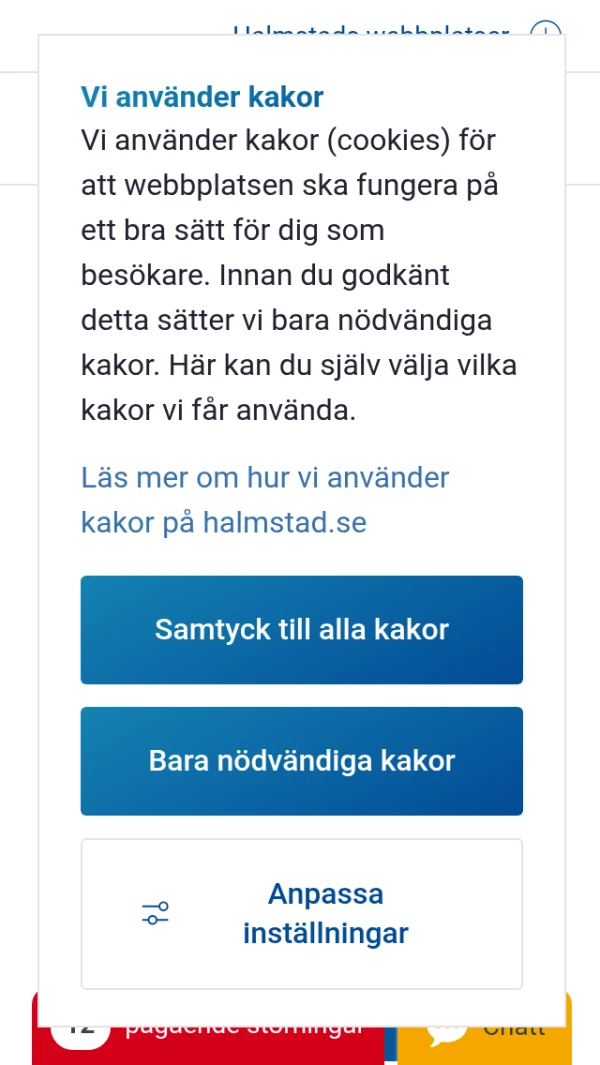
Task: Open the Läs mer om hur vi använder kakor link
Action: 265,500
